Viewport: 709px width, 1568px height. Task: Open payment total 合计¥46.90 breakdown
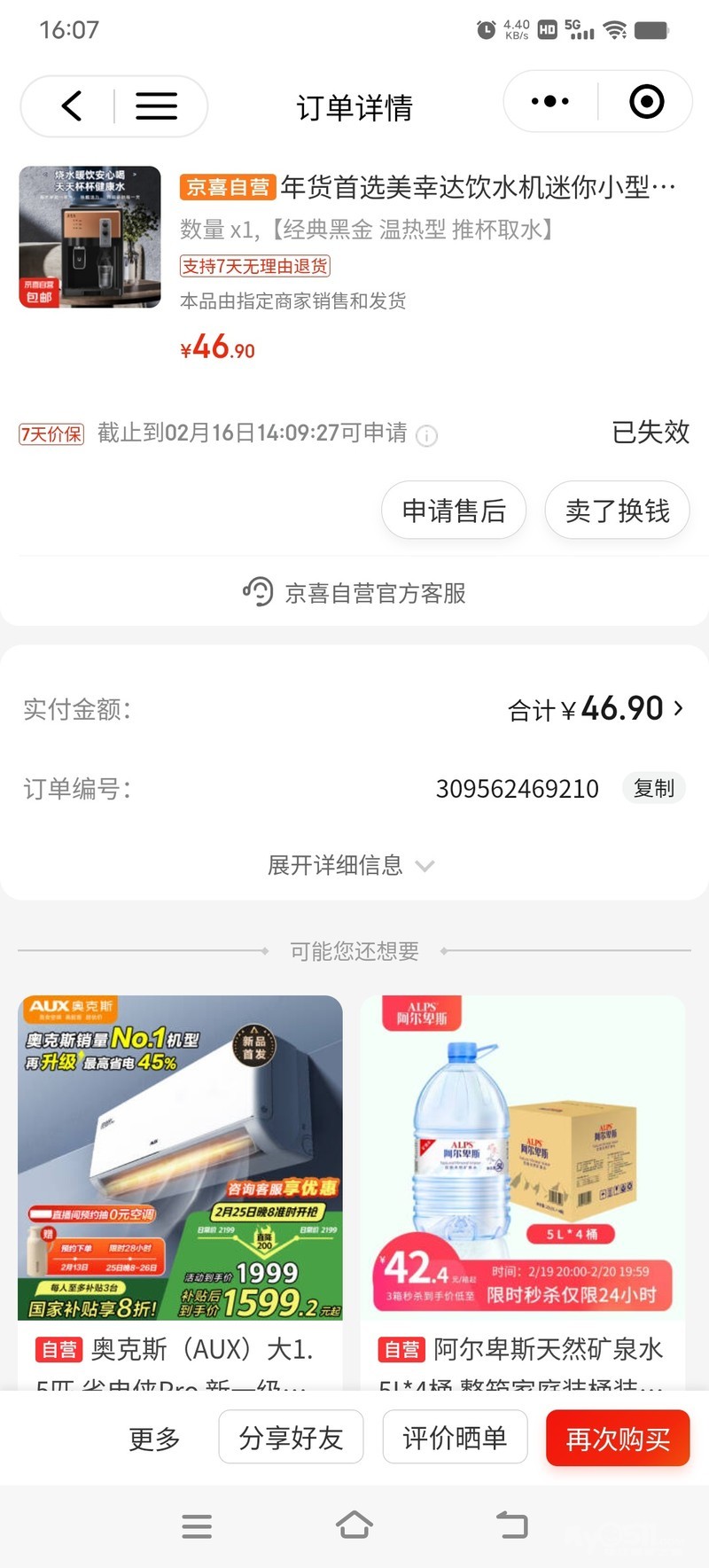click(596, 709)
